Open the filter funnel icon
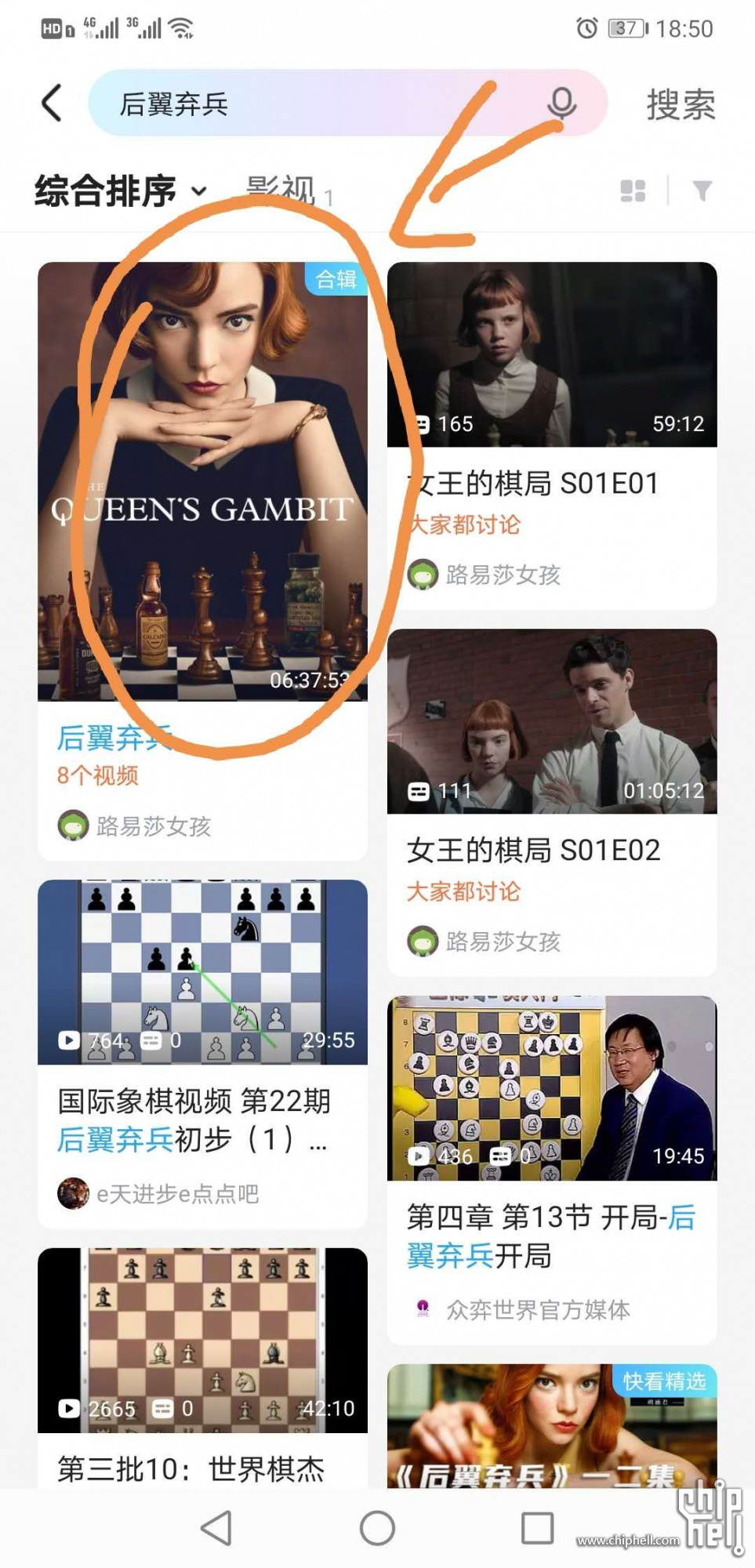Image resolution: width=755 pixels, height=1568 pixels. [702, 191]
